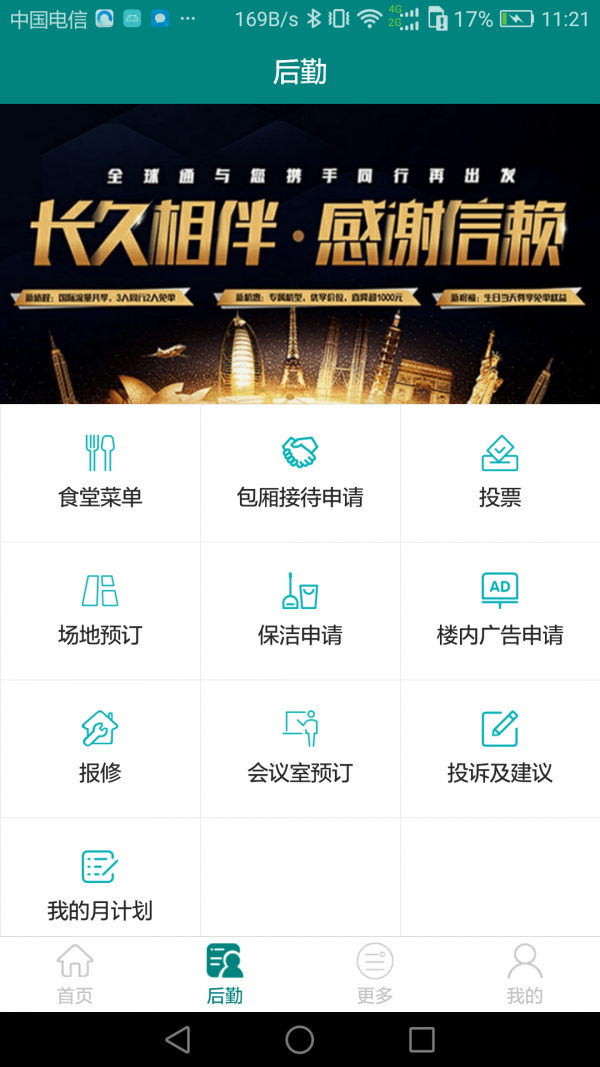Screen dimensions: 600x1067
Task: Open 场地预订 venue booking
Action: tap(100, 610)
